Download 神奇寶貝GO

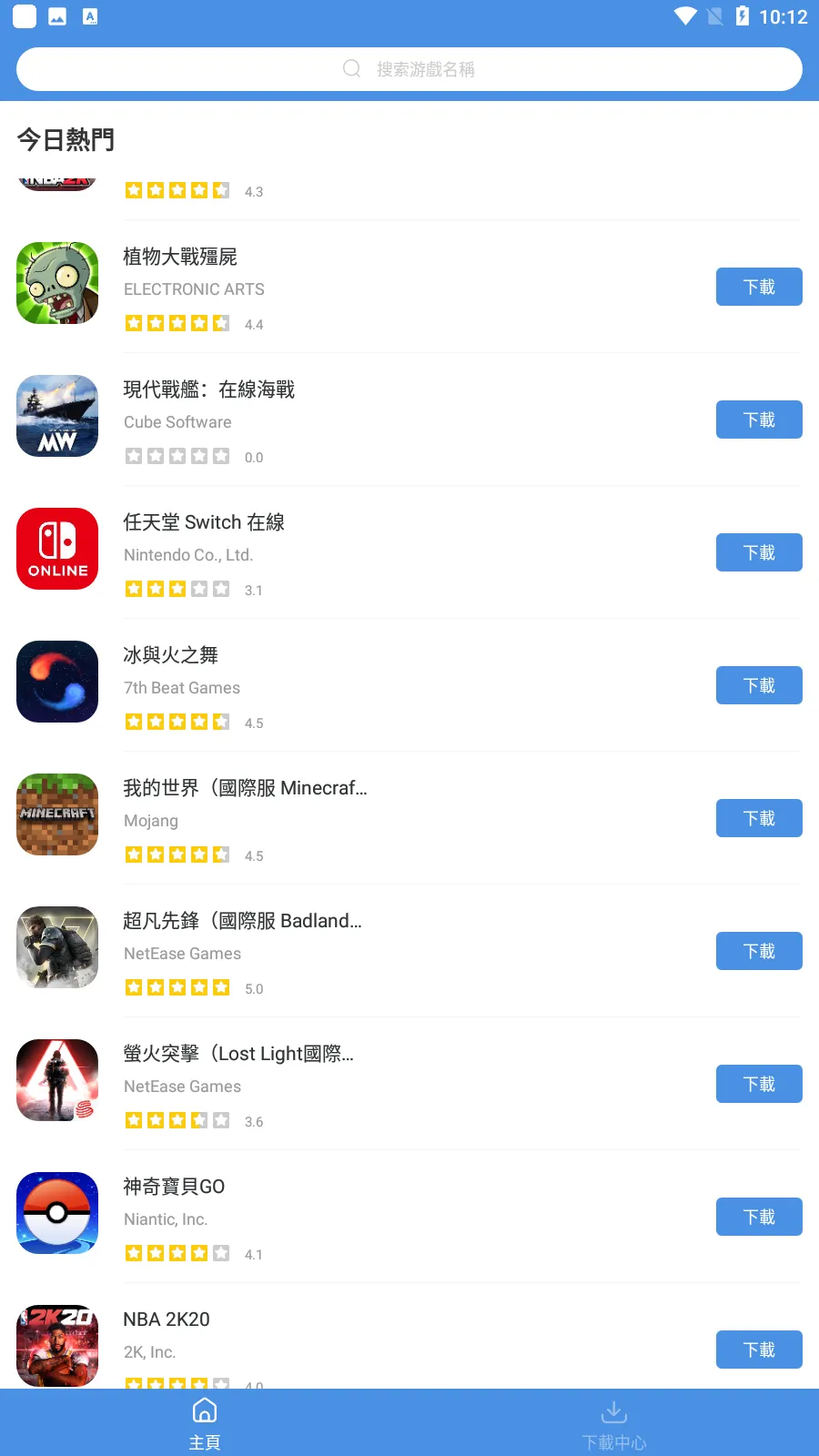pos(758,1217)
